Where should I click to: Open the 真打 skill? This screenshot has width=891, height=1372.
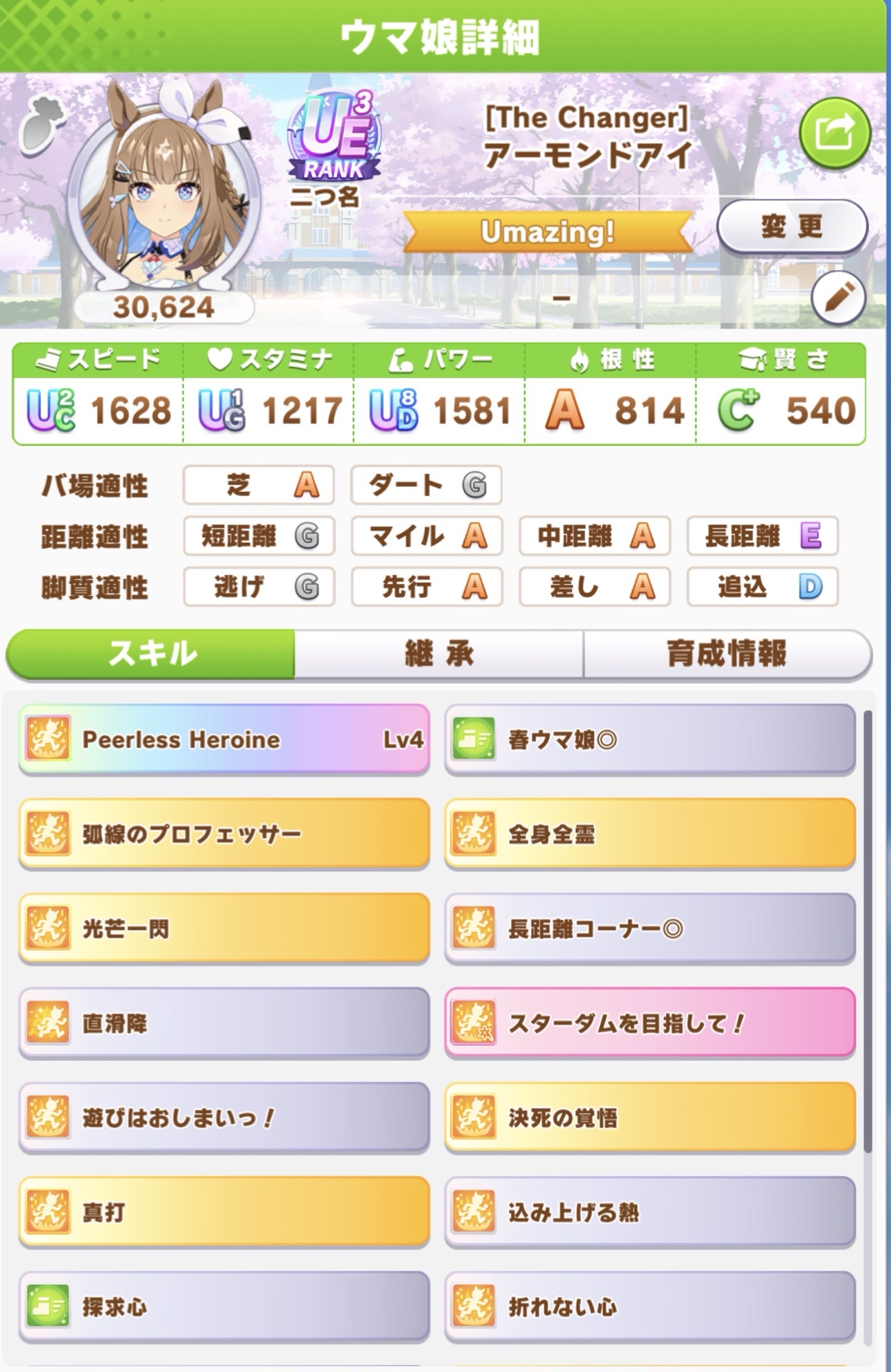point(224,1212)
